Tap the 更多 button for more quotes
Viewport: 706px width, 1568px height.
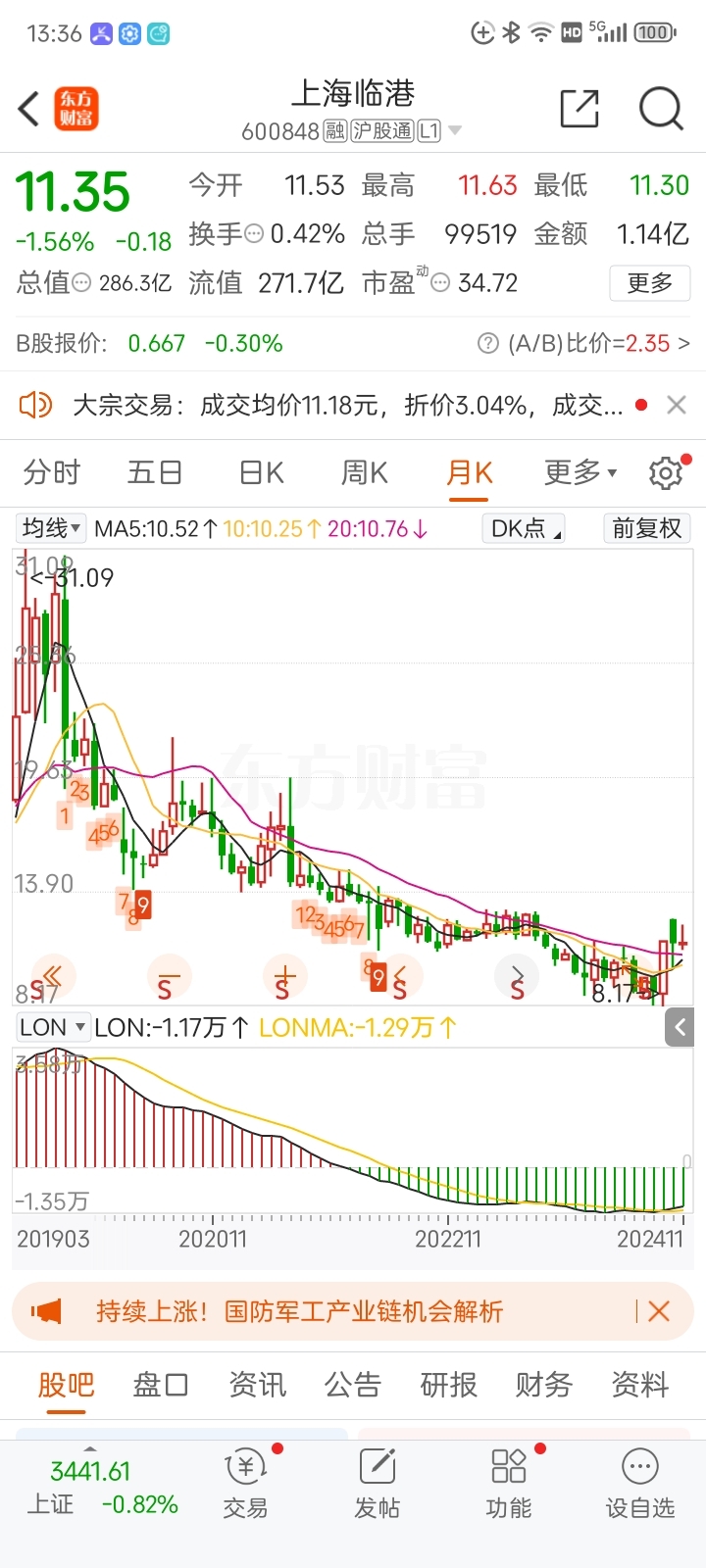tap(649, 283)
